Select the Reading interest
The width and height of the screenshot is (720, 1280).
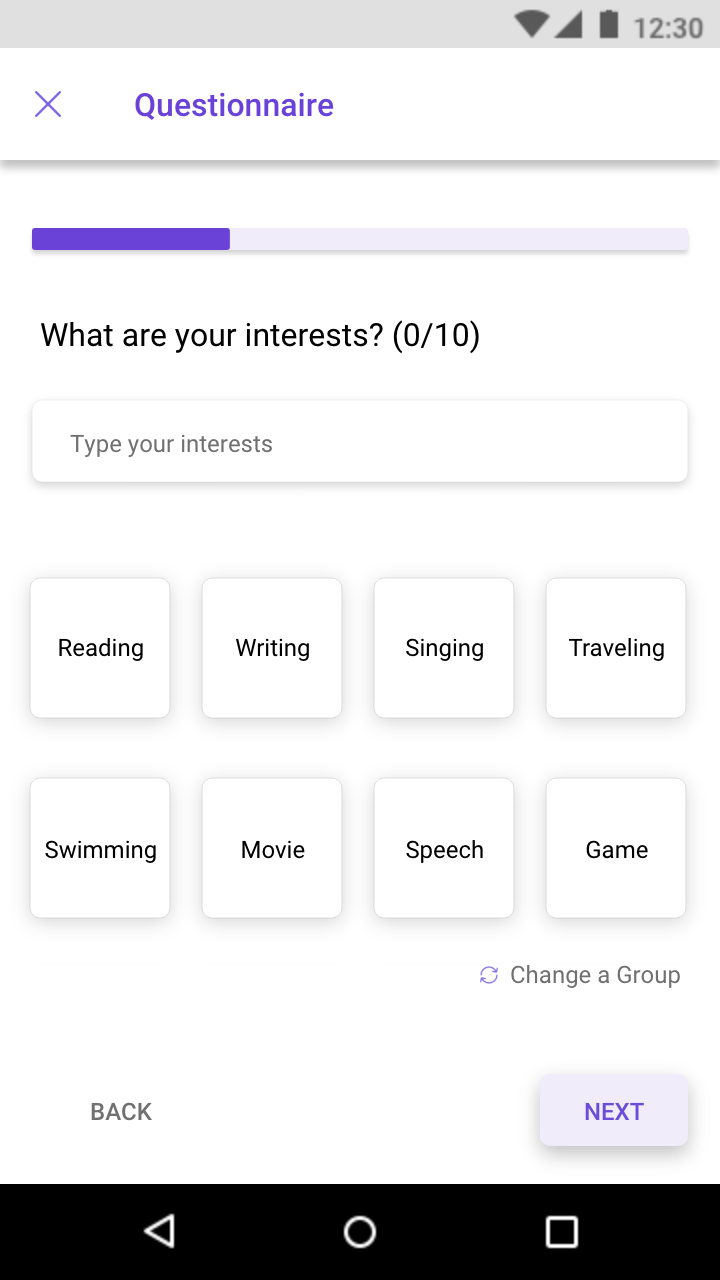click(100, 648)
